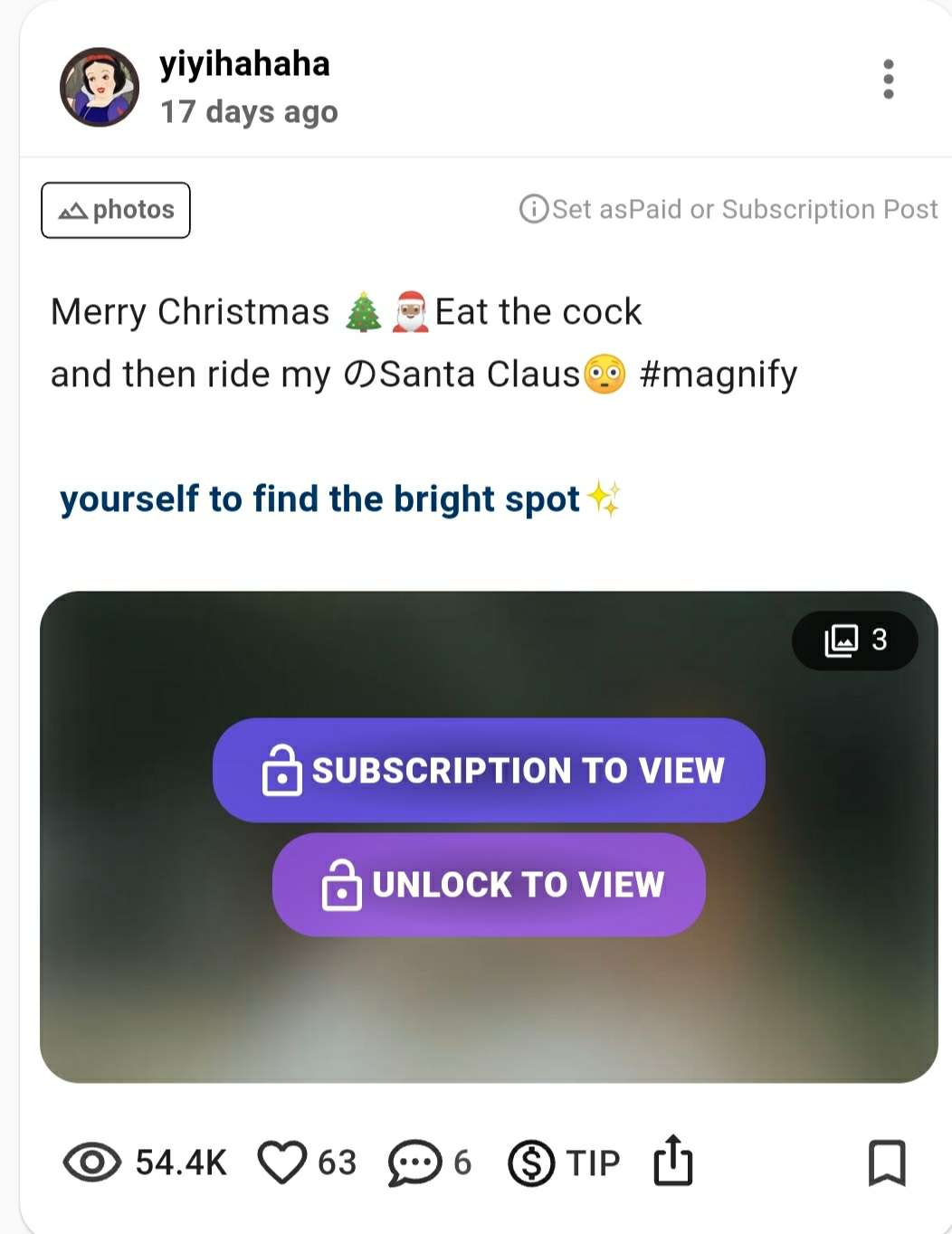Share this post
952x1234 pixels.
[x=672, y=1160]
